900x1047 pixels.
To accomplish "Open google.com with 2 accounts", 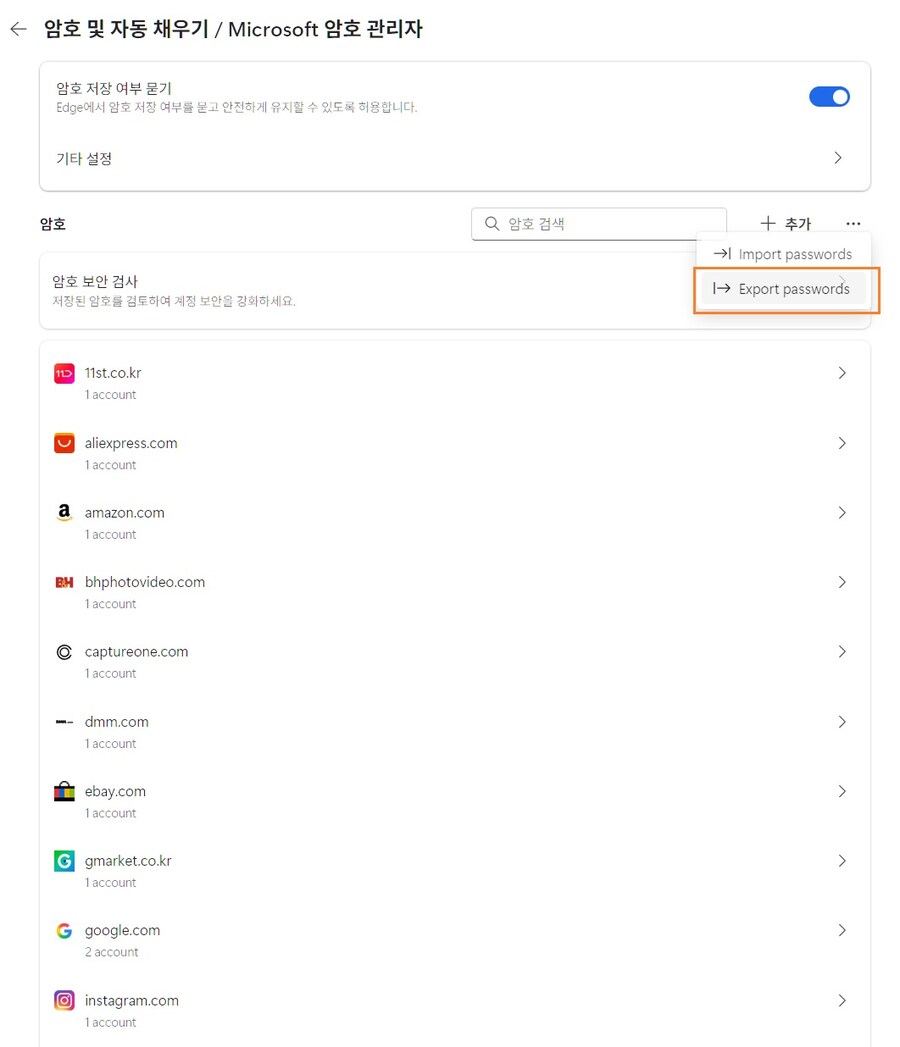I will [454, 940].
